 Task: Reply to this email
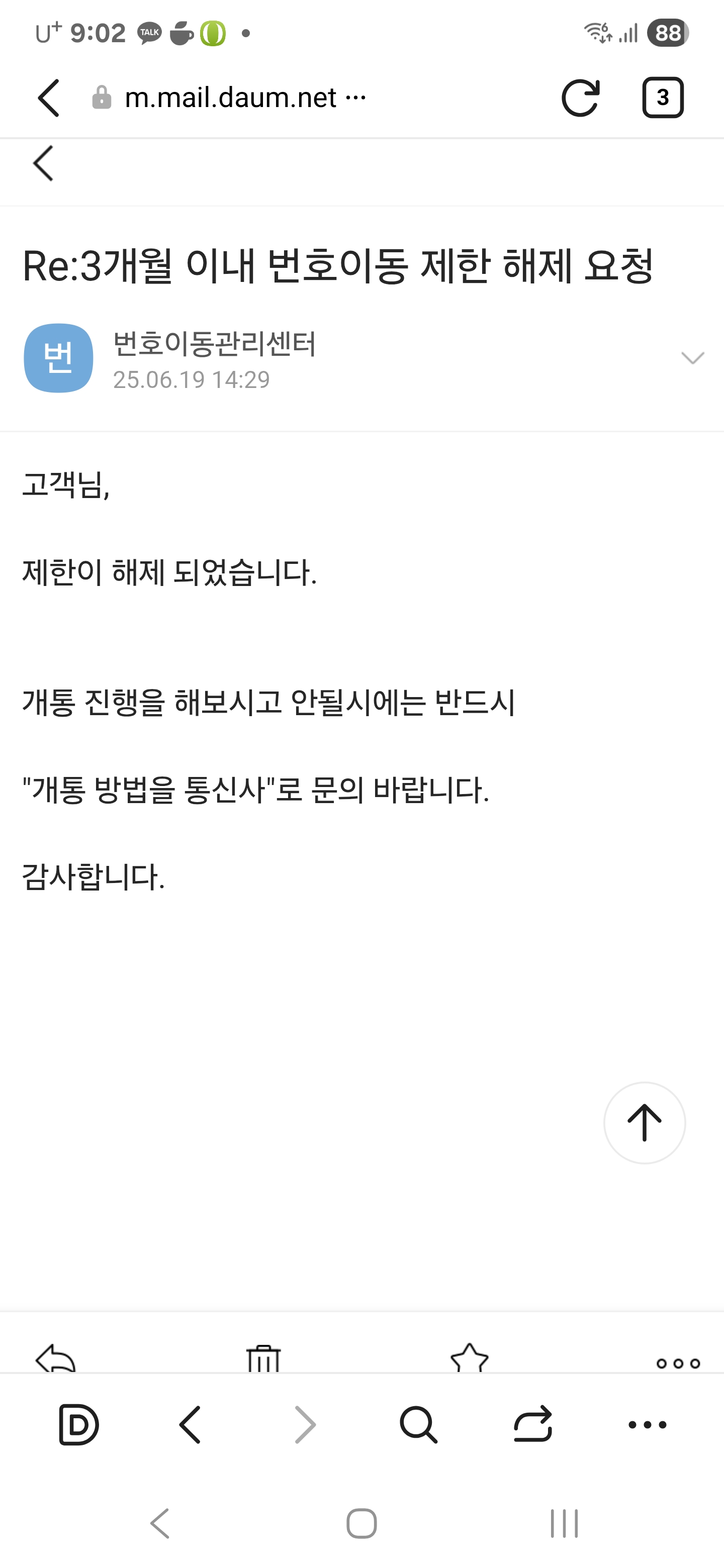tap(55, 1358)
